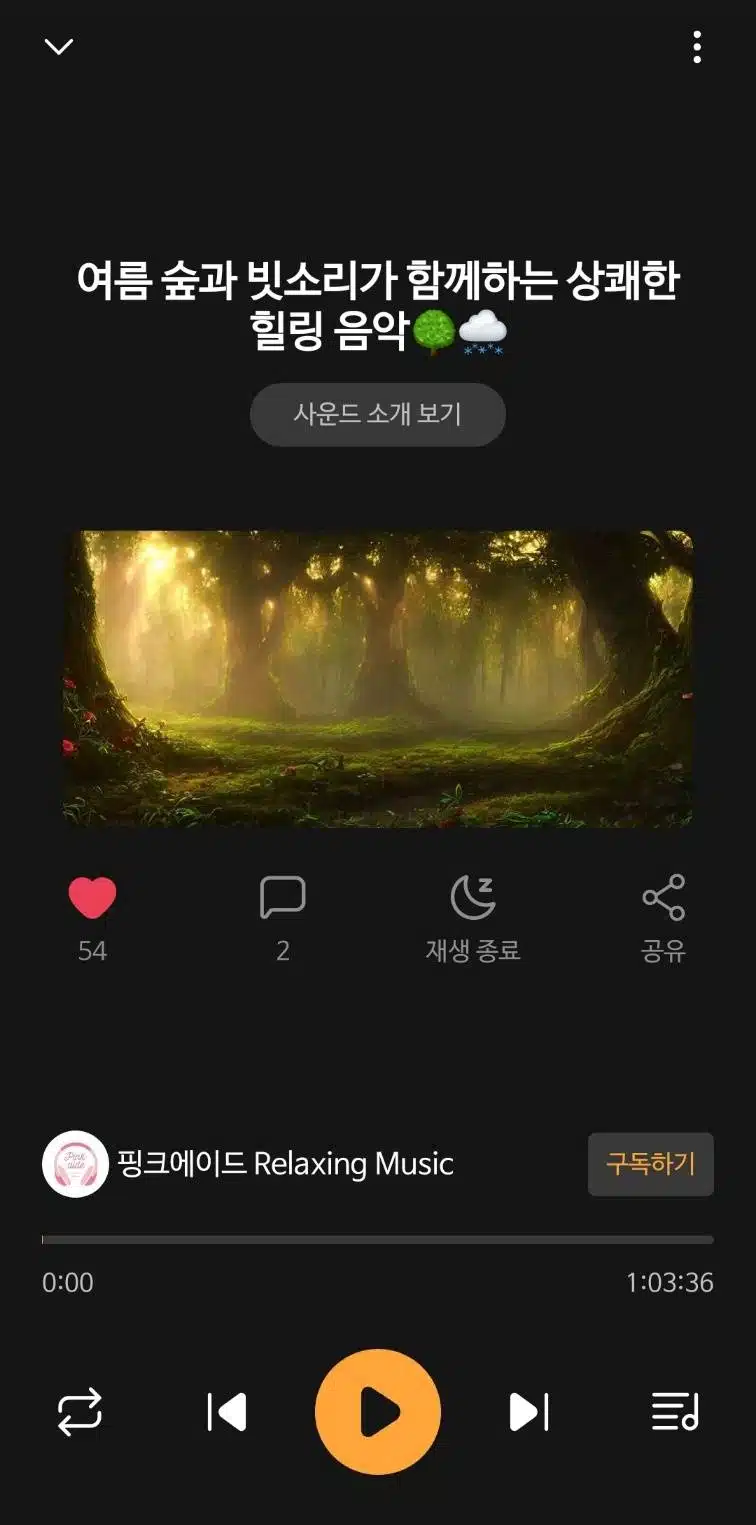Screen dimensions: 756x1525
Task: Start playback with the orange play button
Action: (378, 1412)
